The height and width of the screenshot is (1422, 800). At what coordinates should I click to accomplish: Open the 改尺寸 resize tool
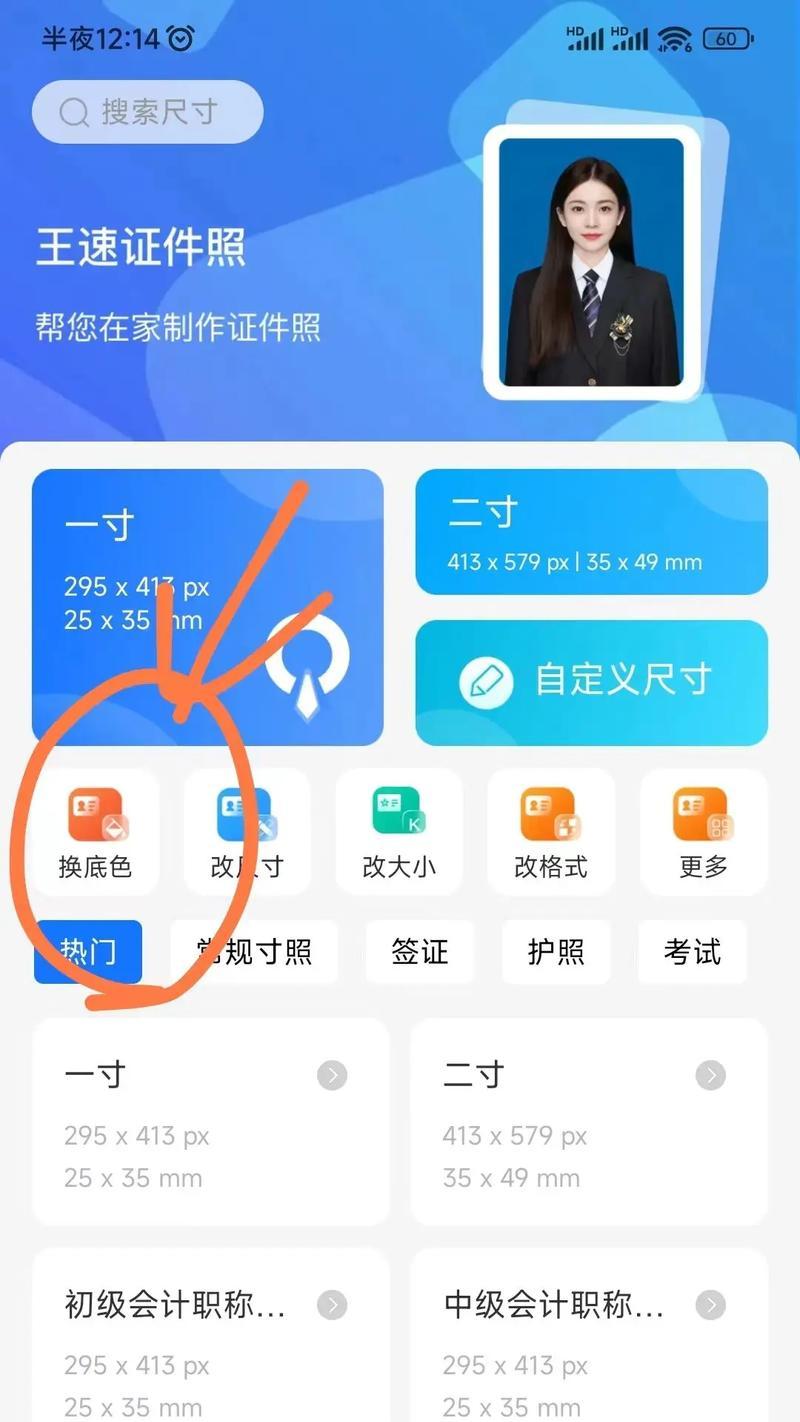point(246,832)
